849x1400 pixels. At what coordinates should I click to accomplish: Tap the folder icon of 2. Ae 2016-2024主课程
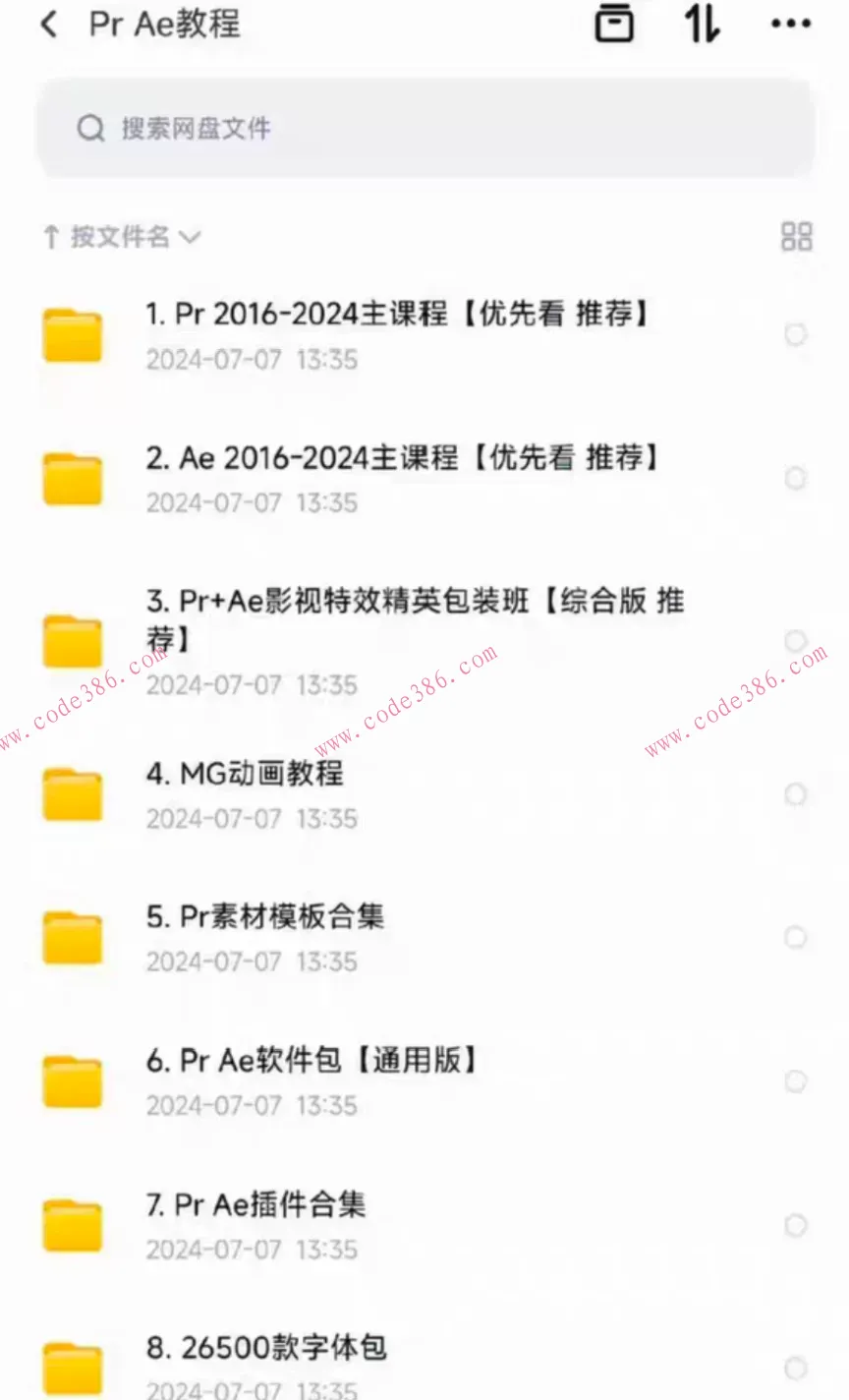73,478
